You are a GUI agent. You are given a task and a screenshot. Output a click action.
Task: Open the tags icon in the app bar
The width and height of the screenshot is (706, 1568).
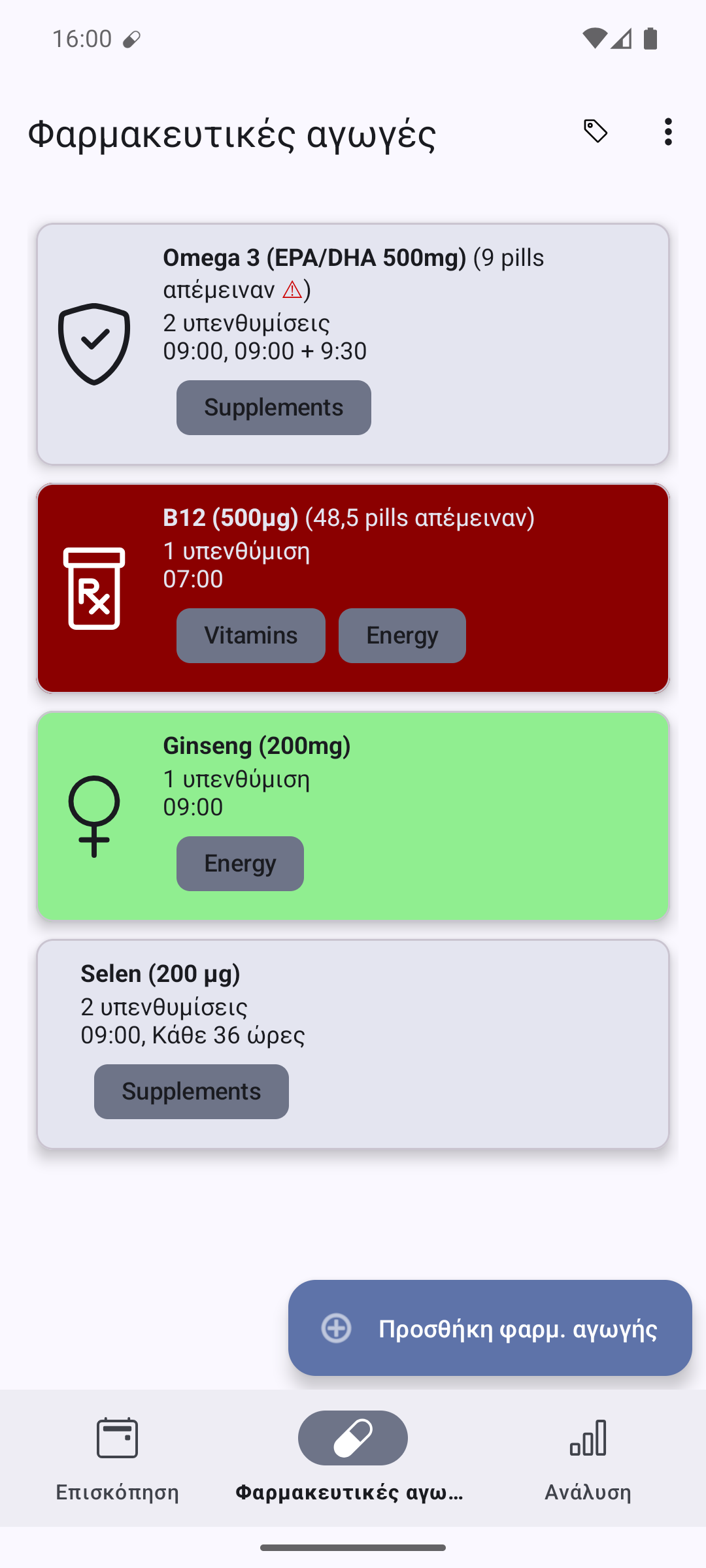point(596,132)
